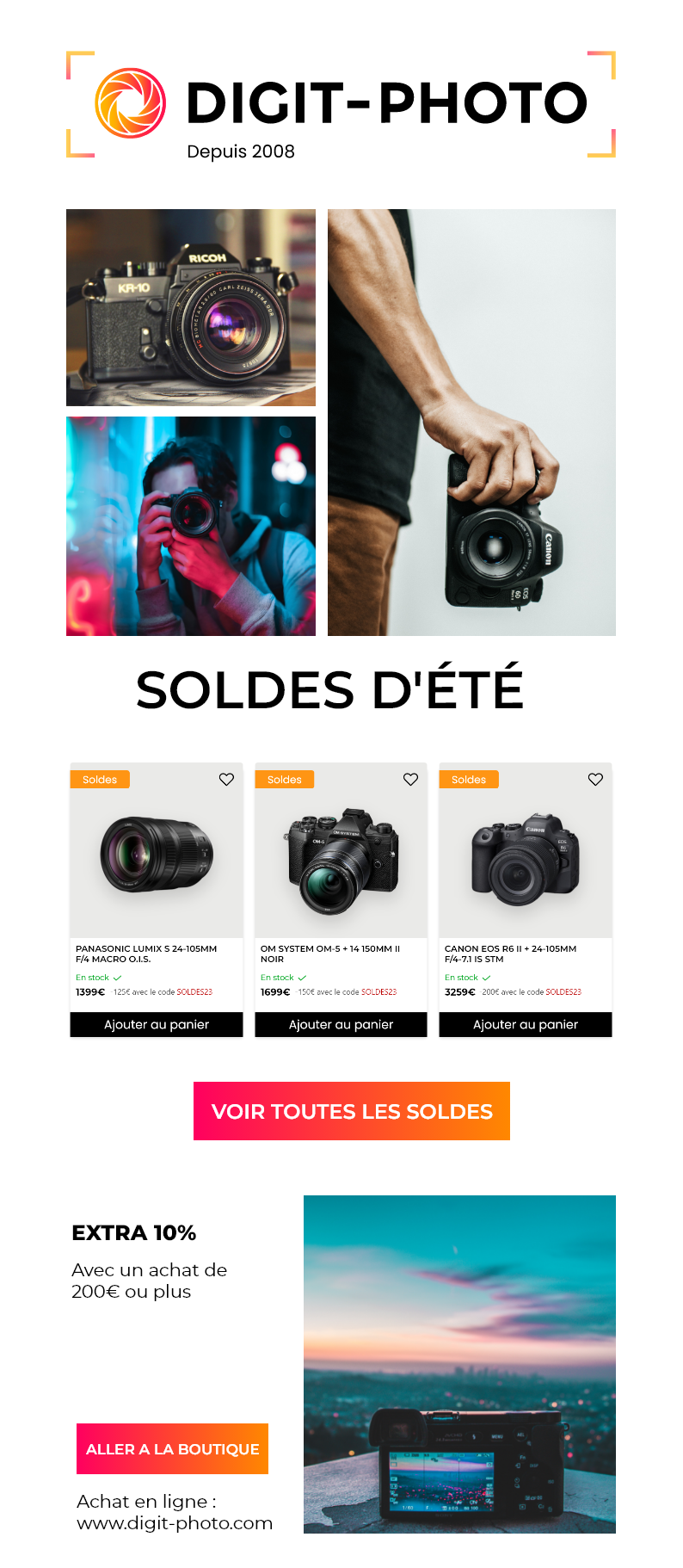Image resolution: width=683 pixels, height=1568 pixels.
Task: Favorite the Panasonic Lumix lens with the heart
Action: tap(226, 779)
